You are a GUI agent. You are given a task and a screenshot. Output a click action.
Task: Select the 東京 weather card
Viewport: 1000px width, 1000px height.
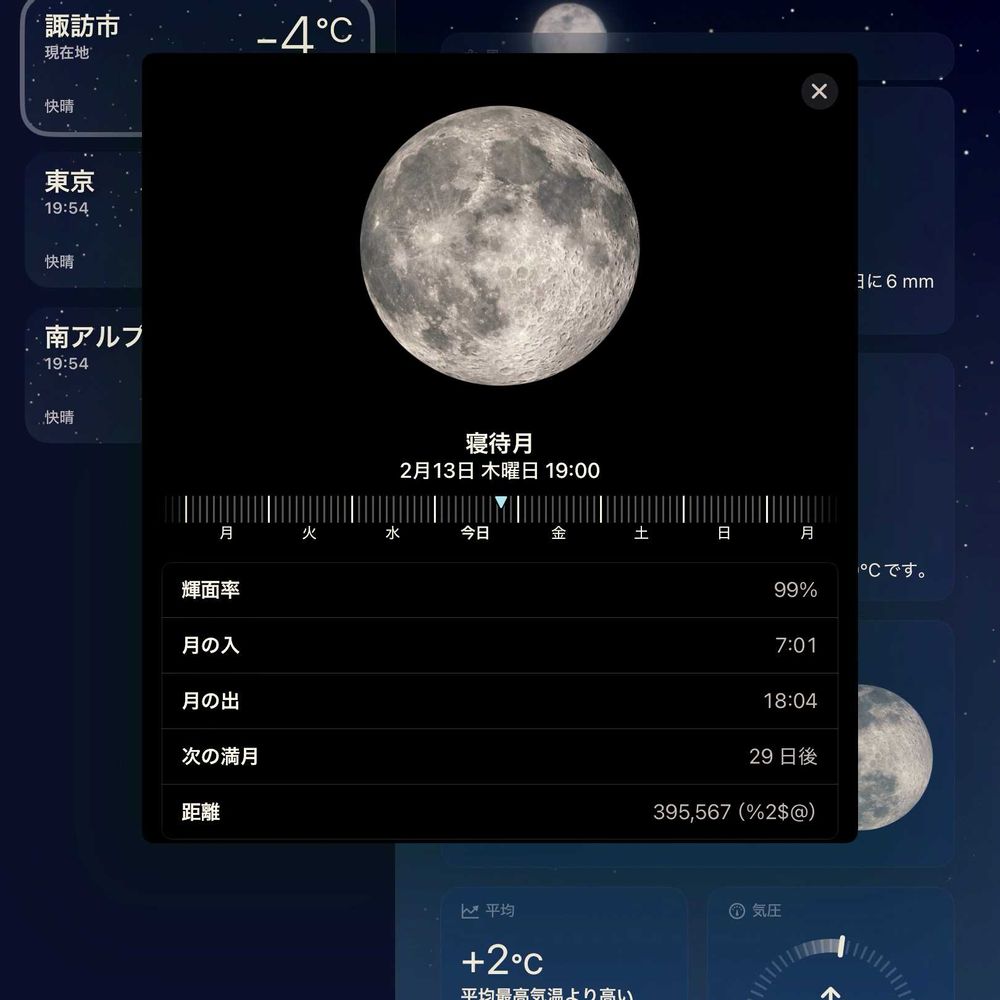click(x=84, y=220)
